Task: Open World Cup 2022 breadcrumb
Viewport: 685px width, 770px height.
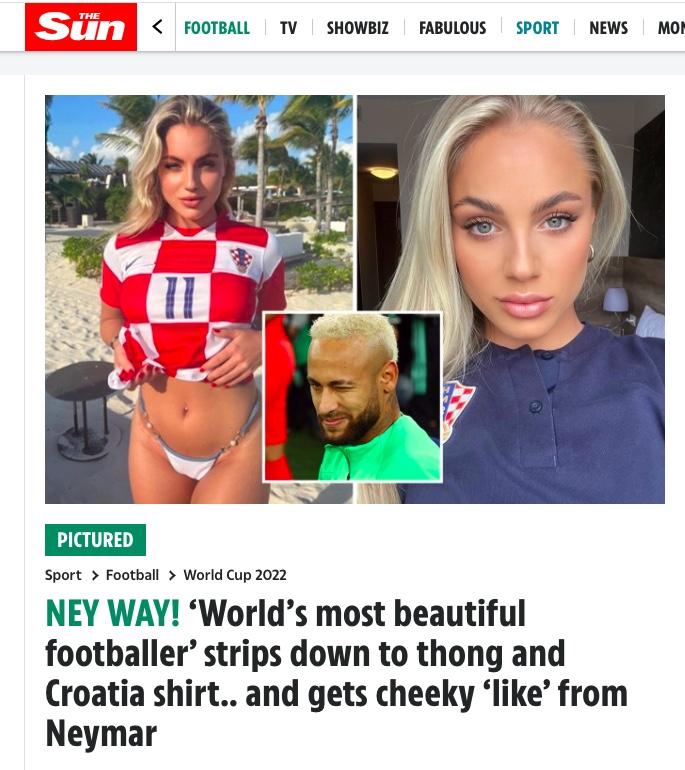Action: coord(235,575)
